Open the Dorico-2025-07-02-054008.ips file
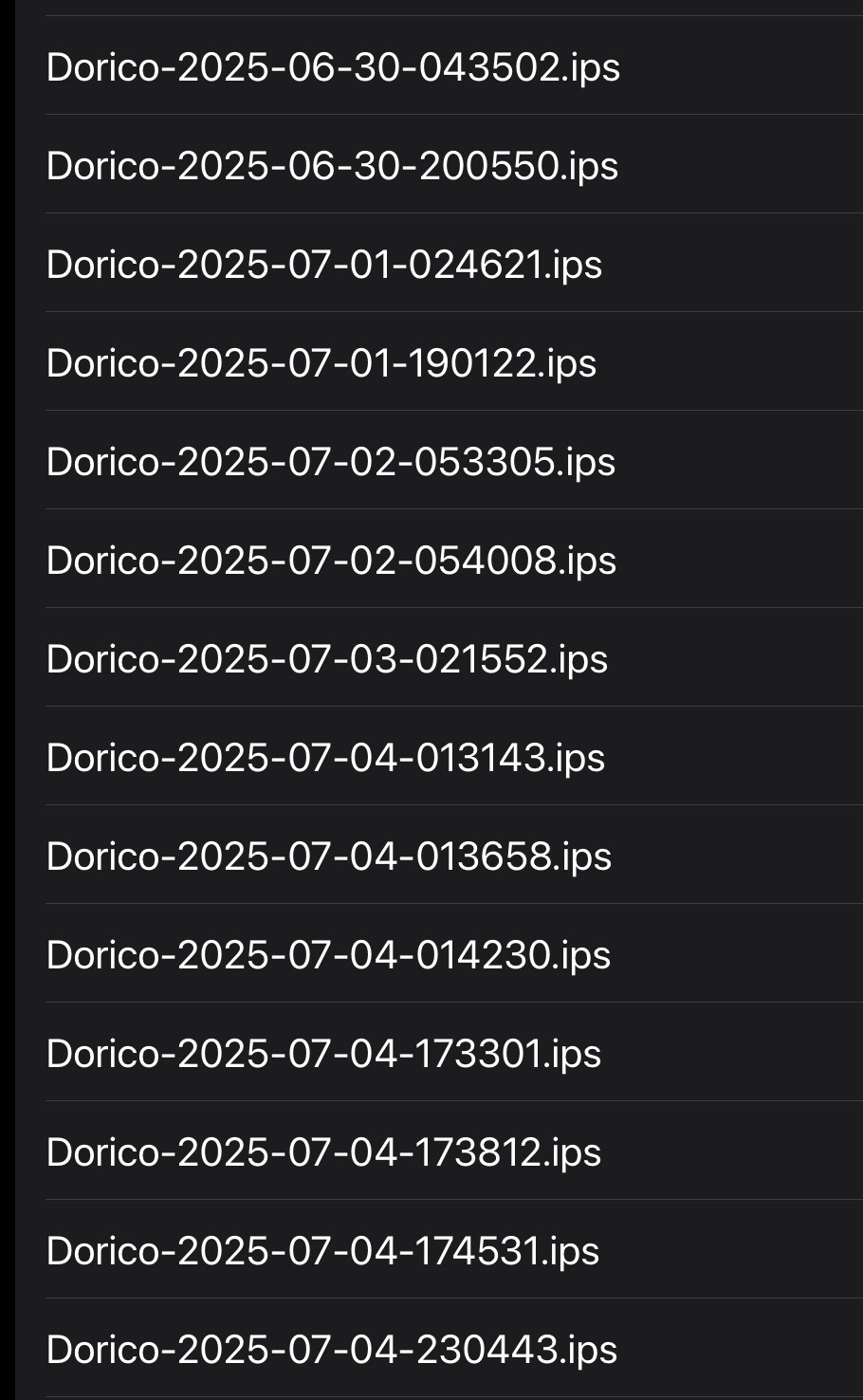Image resolution: width=863 pixels, height=1400 pixels. 331,561
